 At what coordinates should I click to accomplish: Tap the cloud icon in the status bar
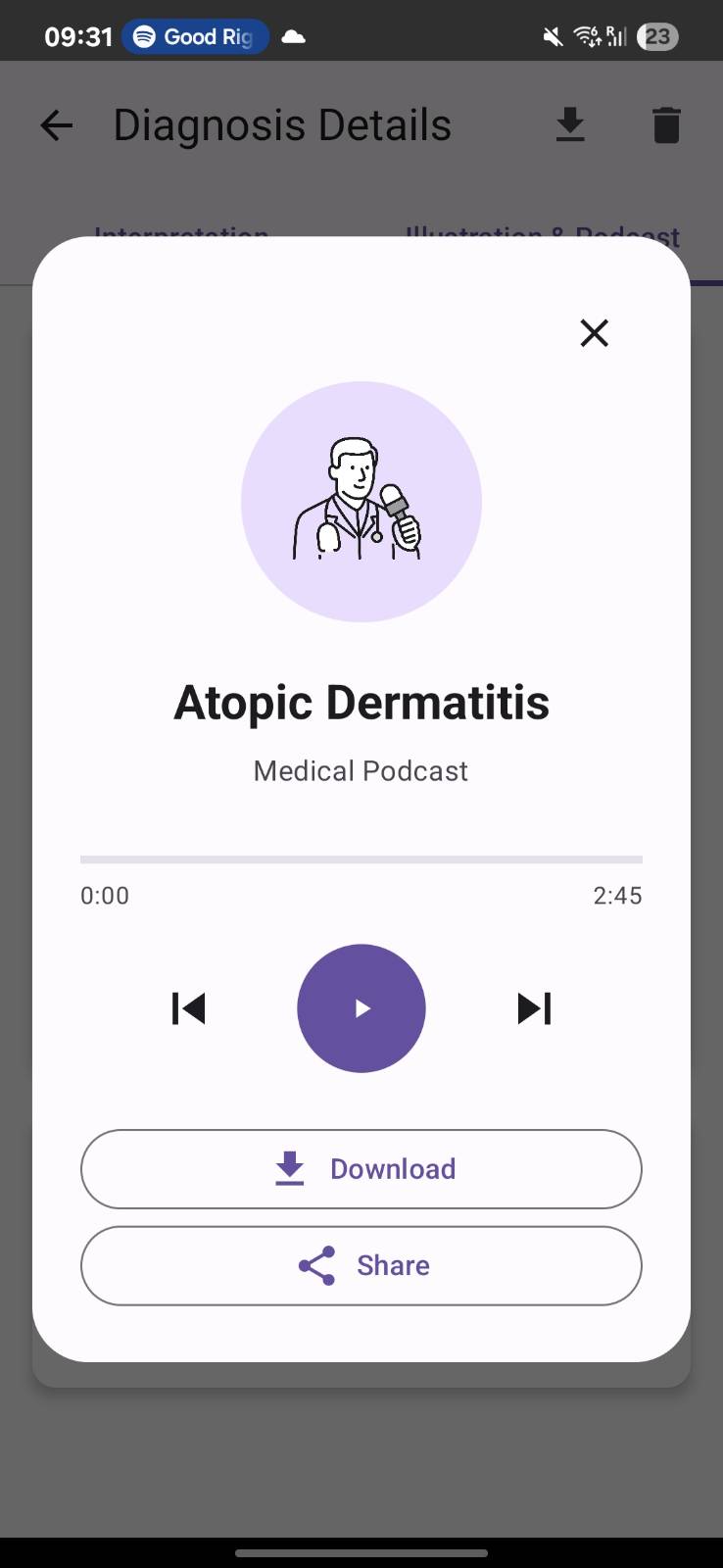click(x=293, y=37)
